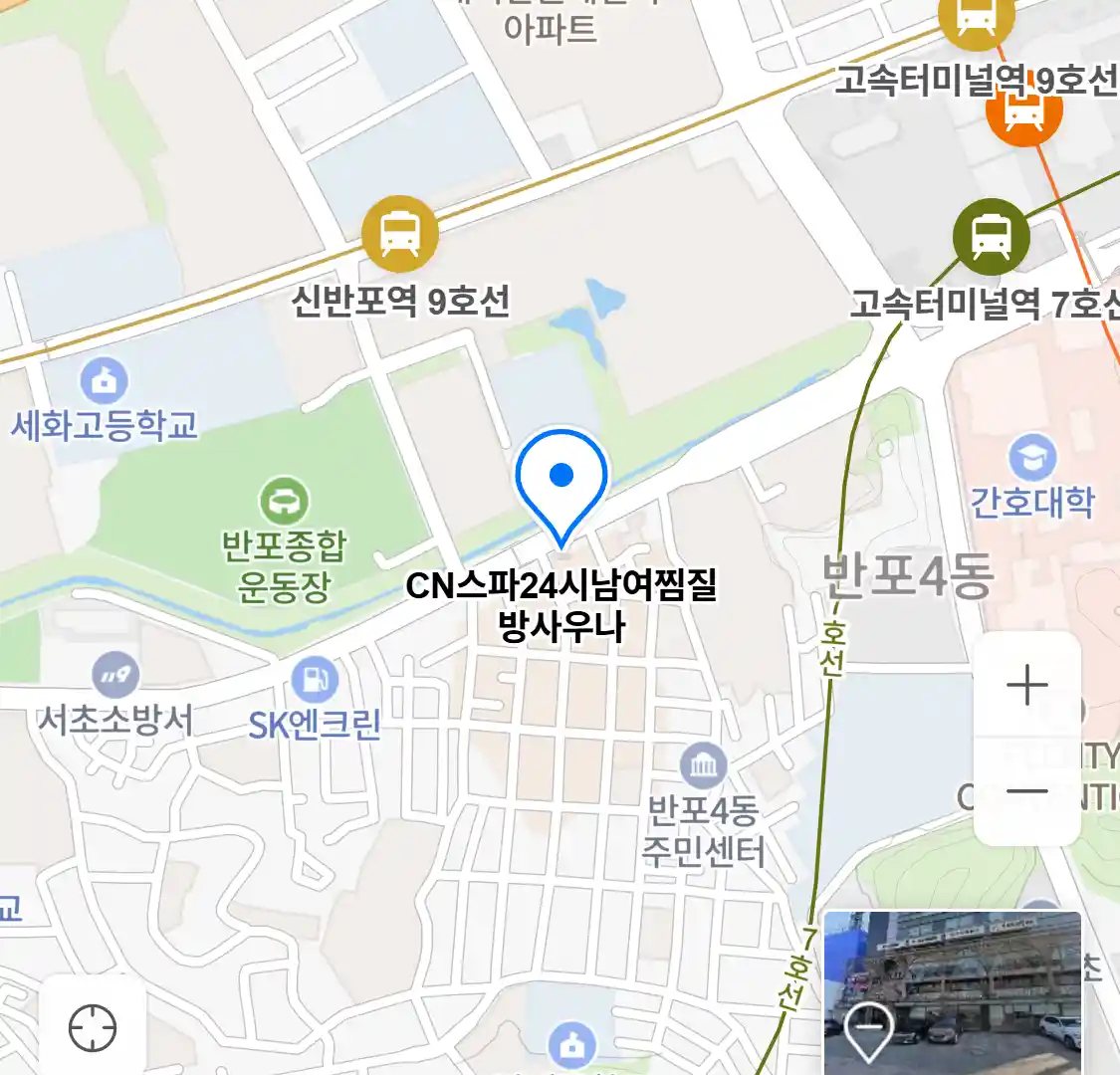Select 고속터미널역 7호선 station marker
Screen dimensions: 1120x1075
click(x=991, y=237)
